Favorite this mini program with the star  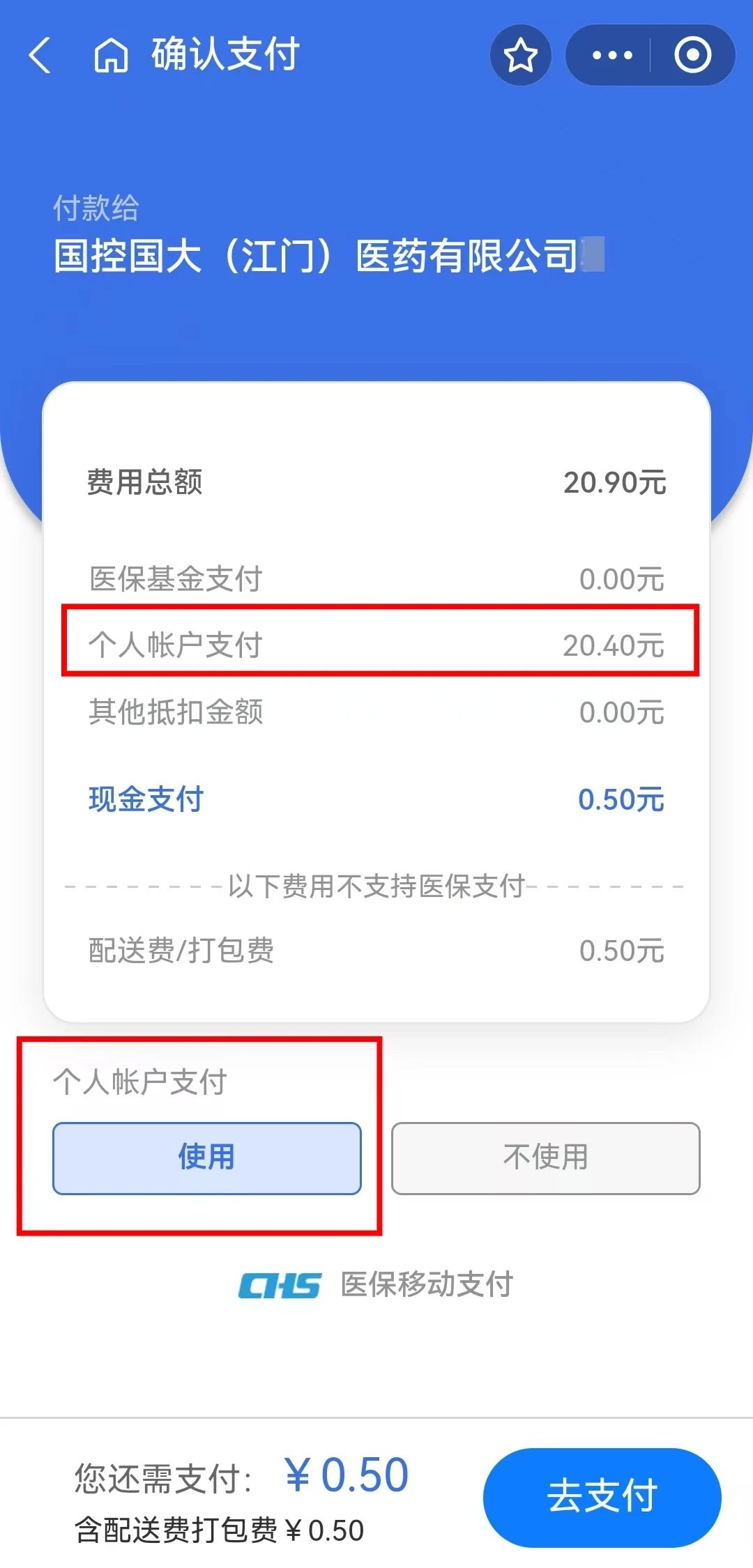point(520,55)
